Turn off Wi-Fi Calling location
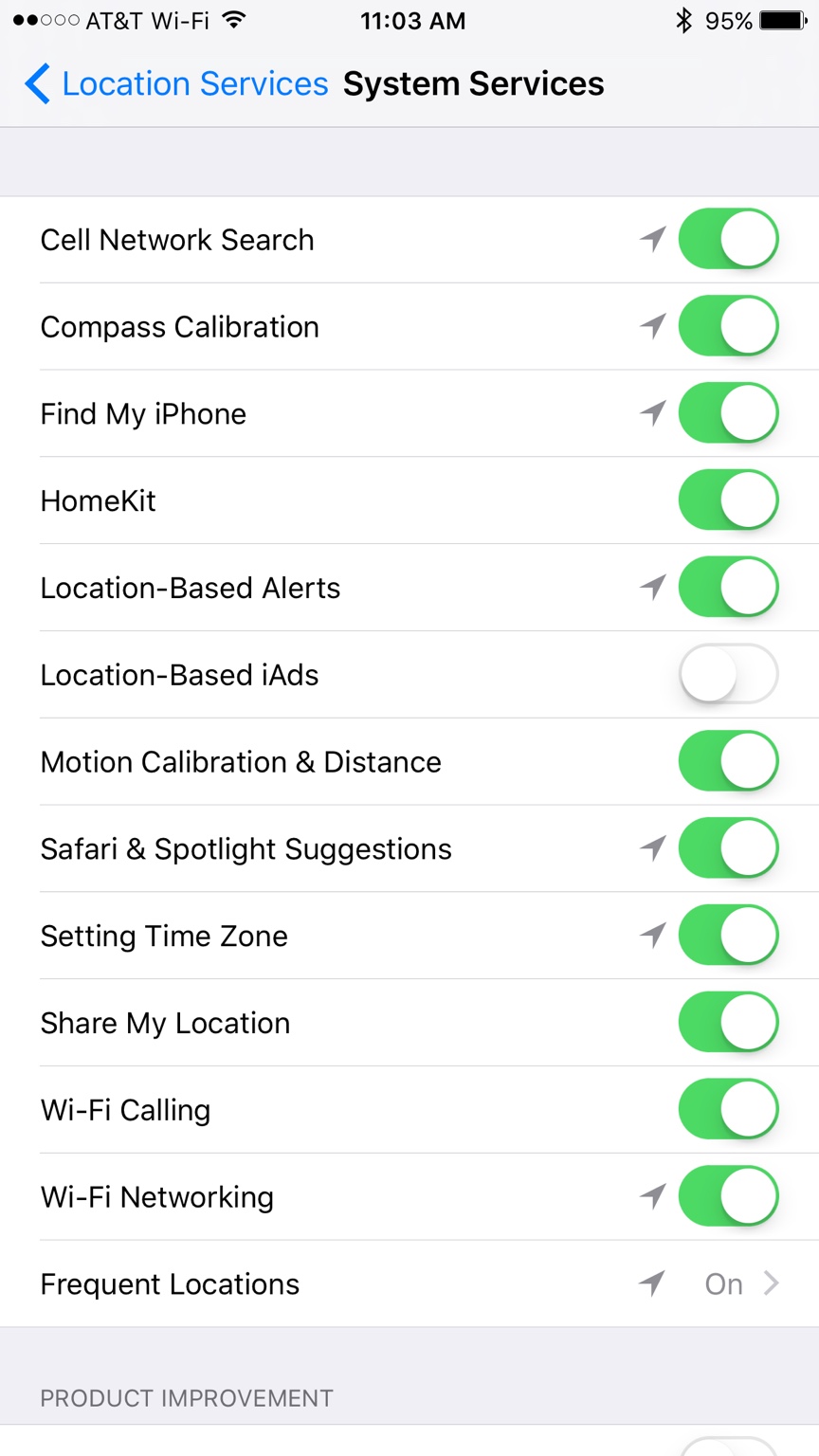This screenshot has width=819, height=1456. coord(728,1110)
